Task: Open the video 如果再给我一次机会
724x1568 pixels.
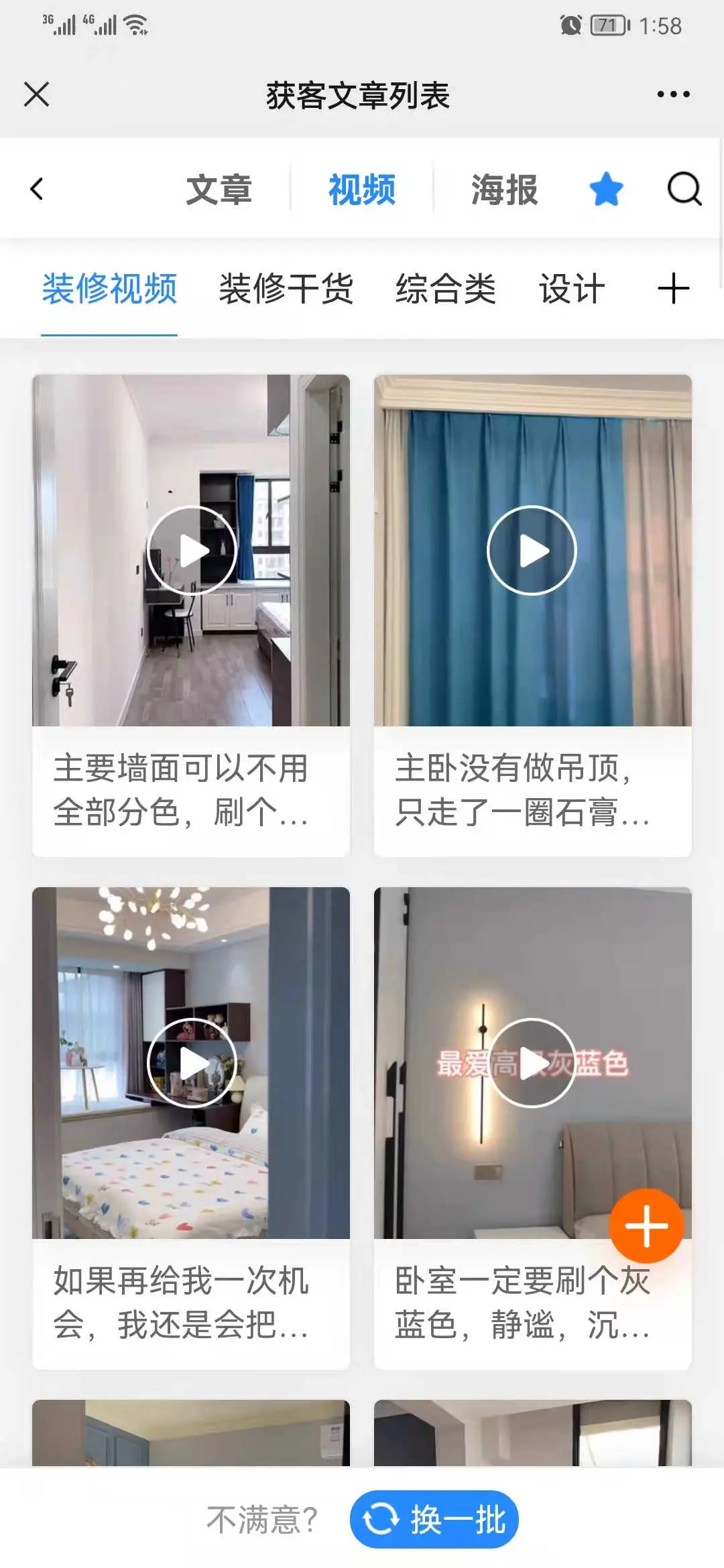Action: tap(192, 1063)
